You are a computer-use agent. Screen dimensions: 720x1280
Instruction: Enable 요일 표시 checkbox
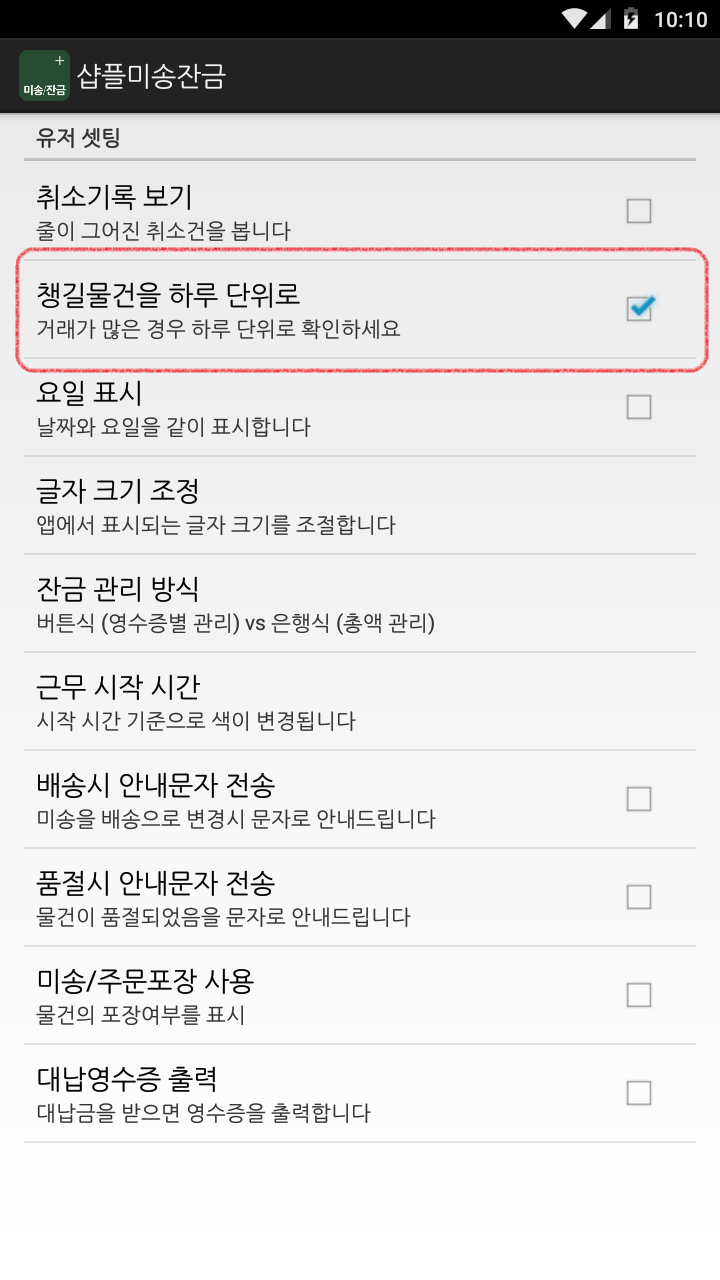tap(638, 407)
